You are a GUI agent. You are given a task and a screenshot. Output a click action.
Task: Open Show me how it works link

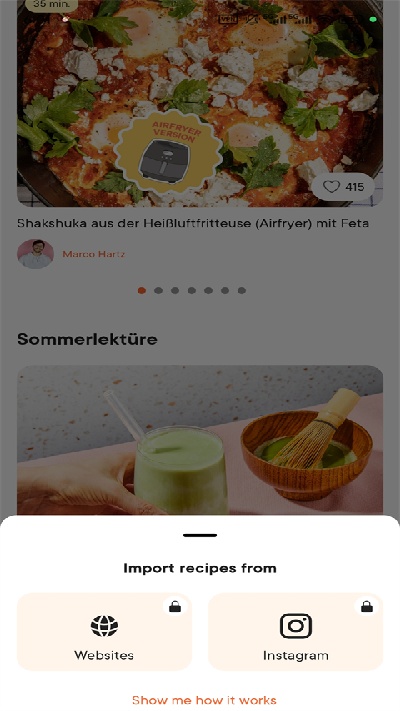204,700
